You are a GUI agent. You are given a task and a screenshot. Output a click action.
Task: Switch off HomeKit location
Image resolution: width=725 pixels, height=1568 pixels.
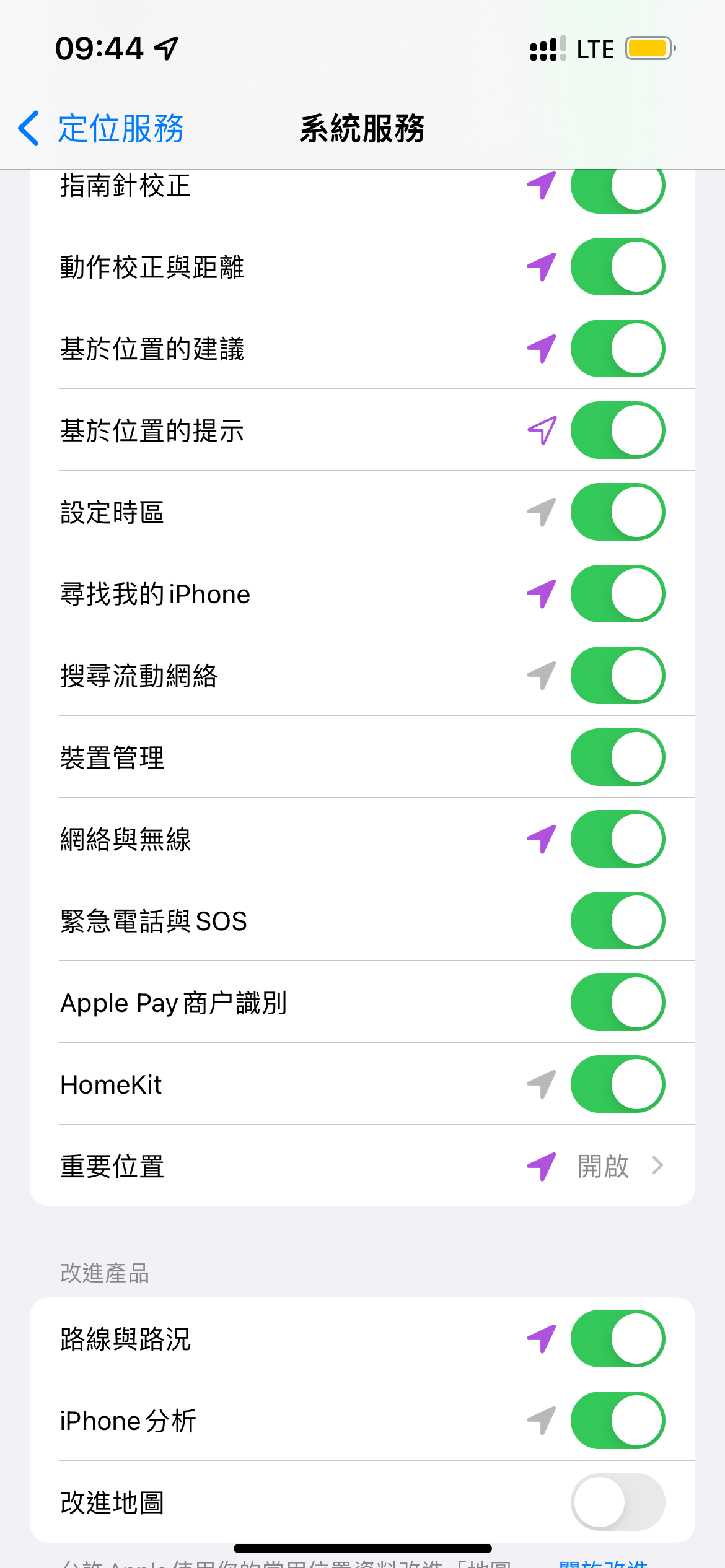click(x=618, y=1084)
